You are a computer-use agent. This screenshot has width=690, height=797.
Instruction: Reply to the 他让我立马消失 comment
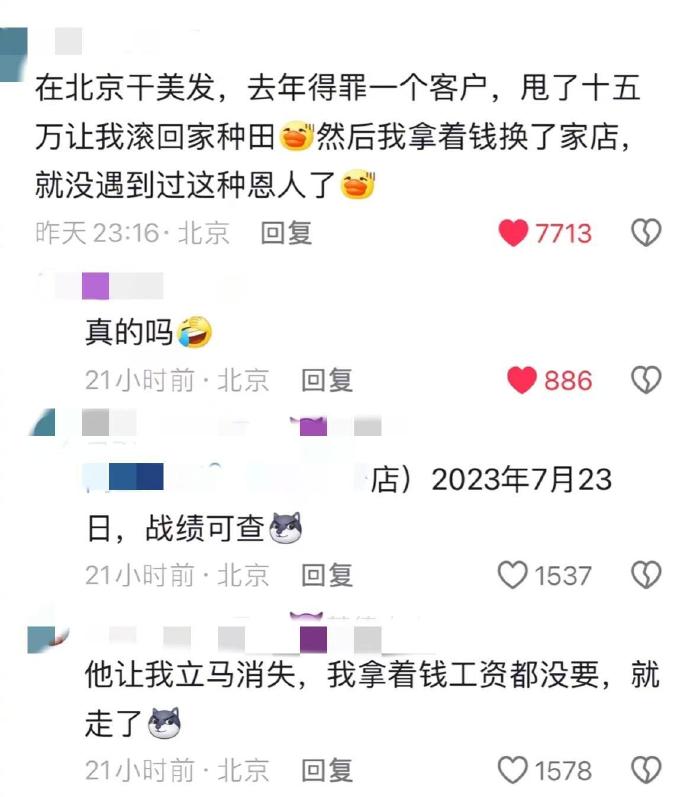pos(327,770)
